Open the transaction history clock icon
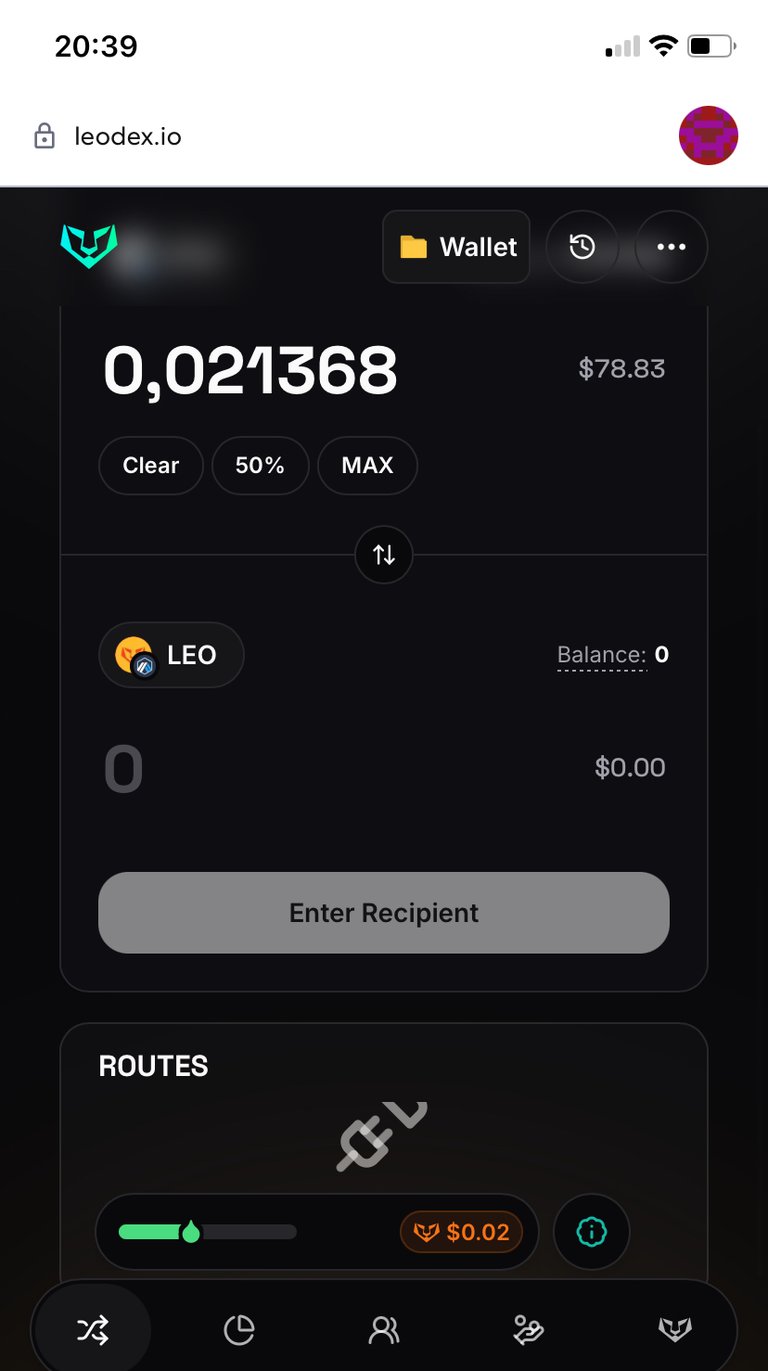Viewport: 768px width, 1371px height. coord(582,246)
